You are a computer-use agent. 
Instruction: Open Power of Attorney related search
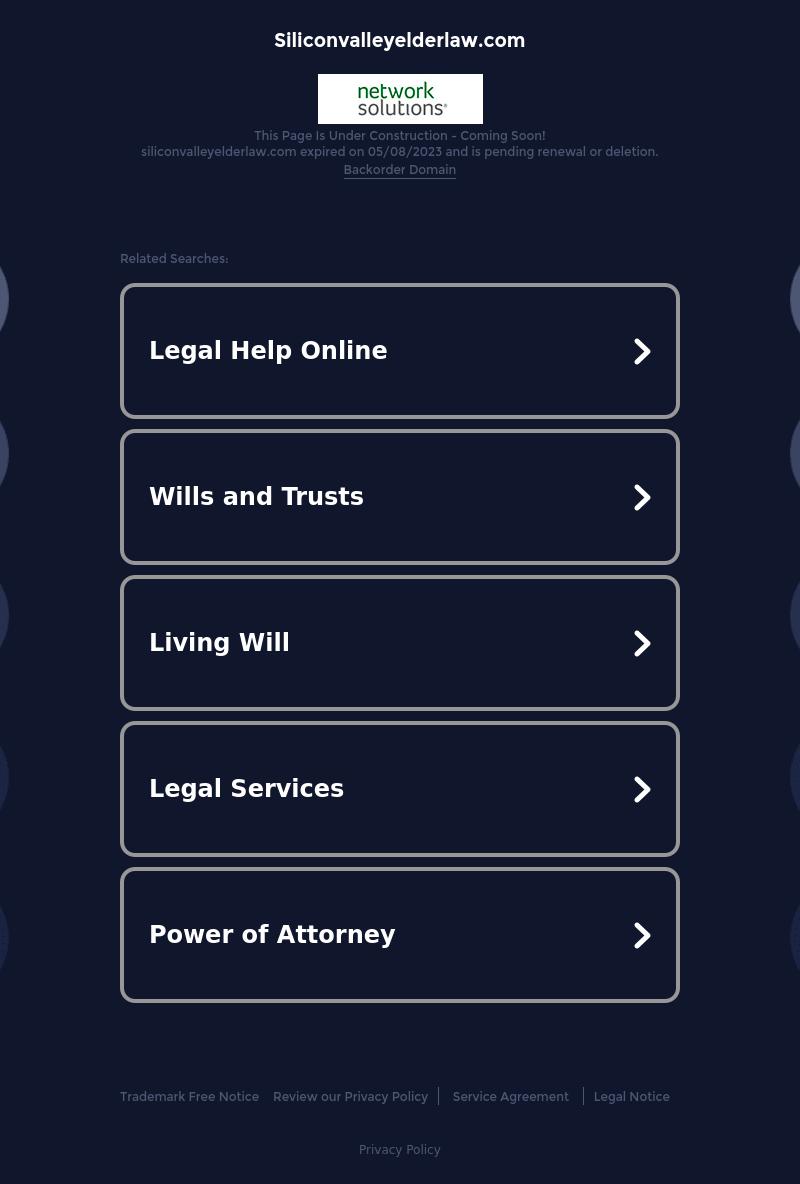(399, 935)
